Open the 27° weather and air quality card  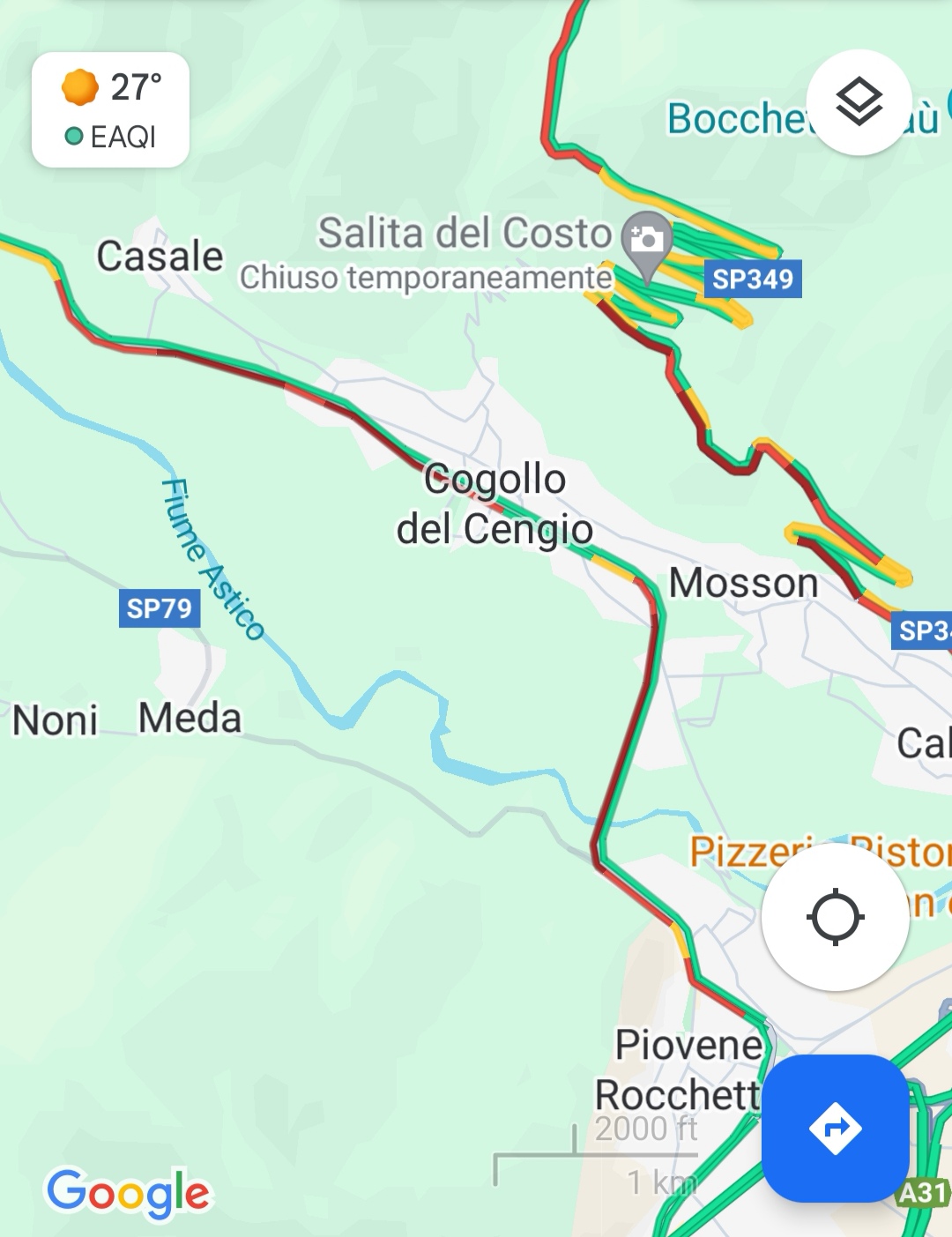coord(111,110)
